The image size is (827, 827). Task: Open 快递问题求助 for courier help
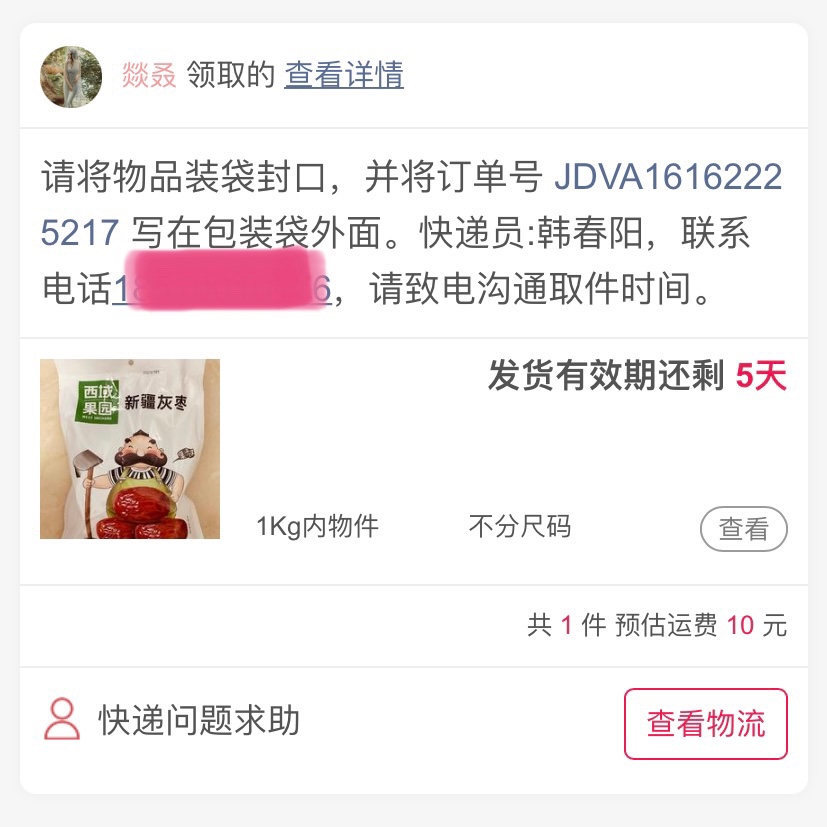tap(198, 720)
